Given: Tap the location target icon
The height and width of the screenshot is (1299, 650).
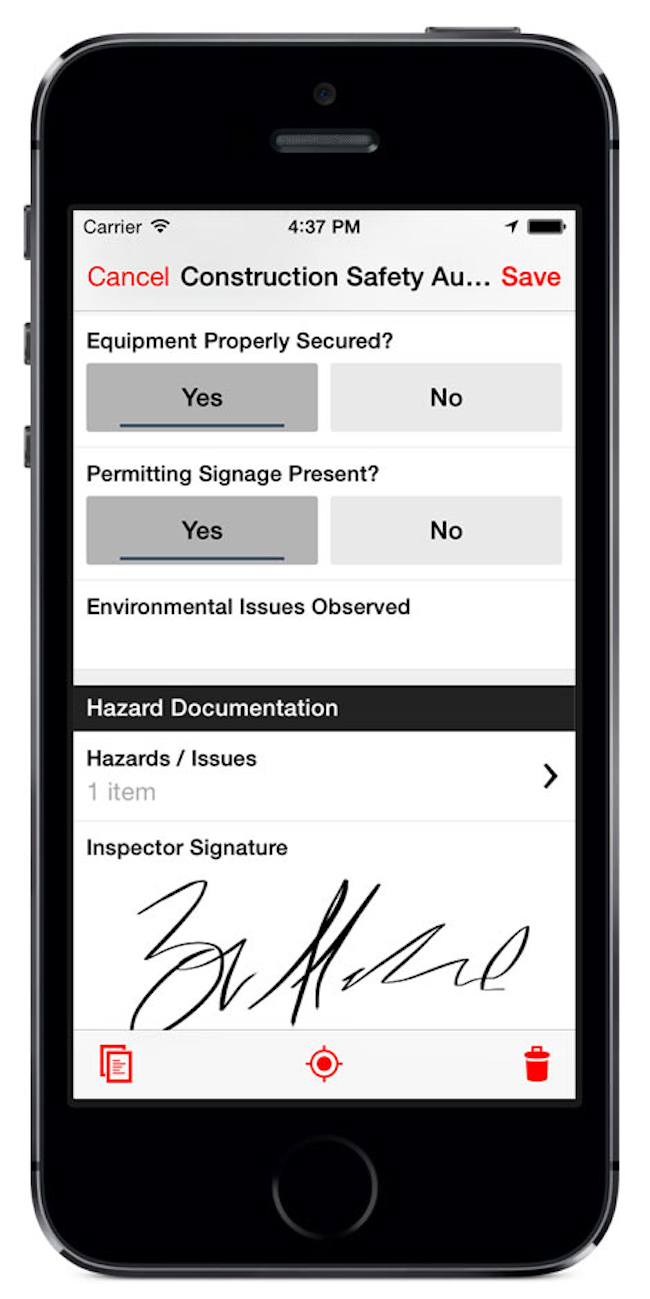Looking at the screenshot, I should 324,1064.
